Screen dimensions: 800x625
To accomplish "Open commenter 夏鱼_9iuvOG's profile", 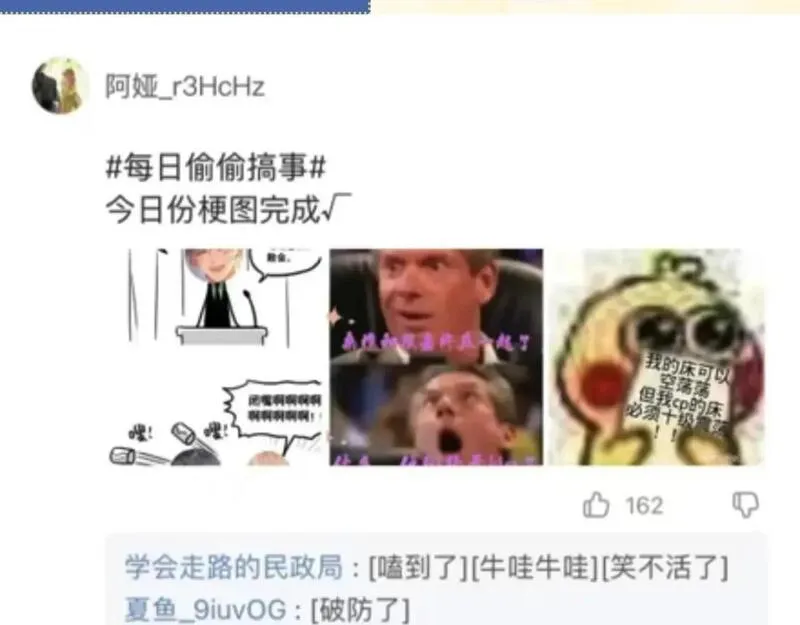I will [205, 609].
